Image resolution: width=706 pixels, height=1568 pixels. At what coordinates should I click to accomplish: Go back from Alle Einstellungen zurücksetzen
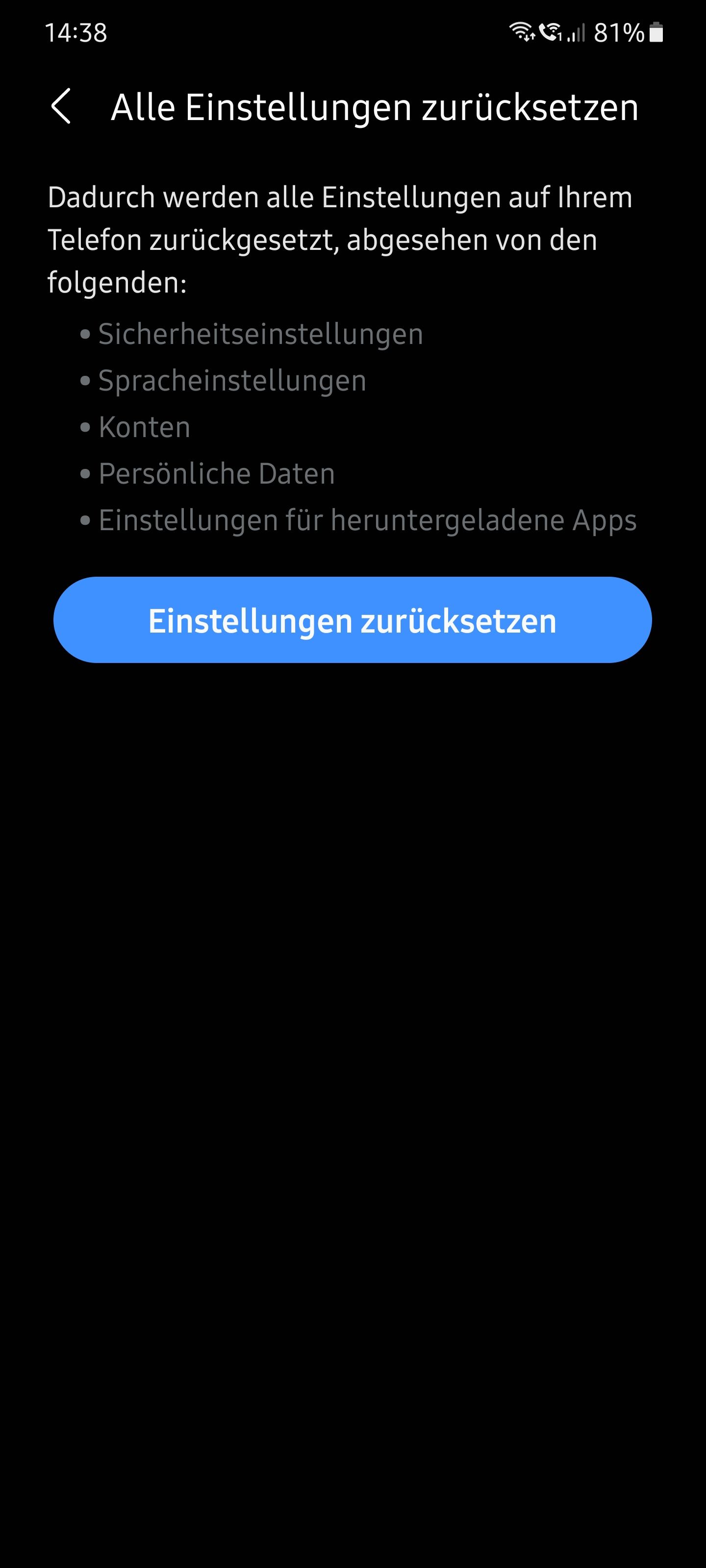point(61,106)
